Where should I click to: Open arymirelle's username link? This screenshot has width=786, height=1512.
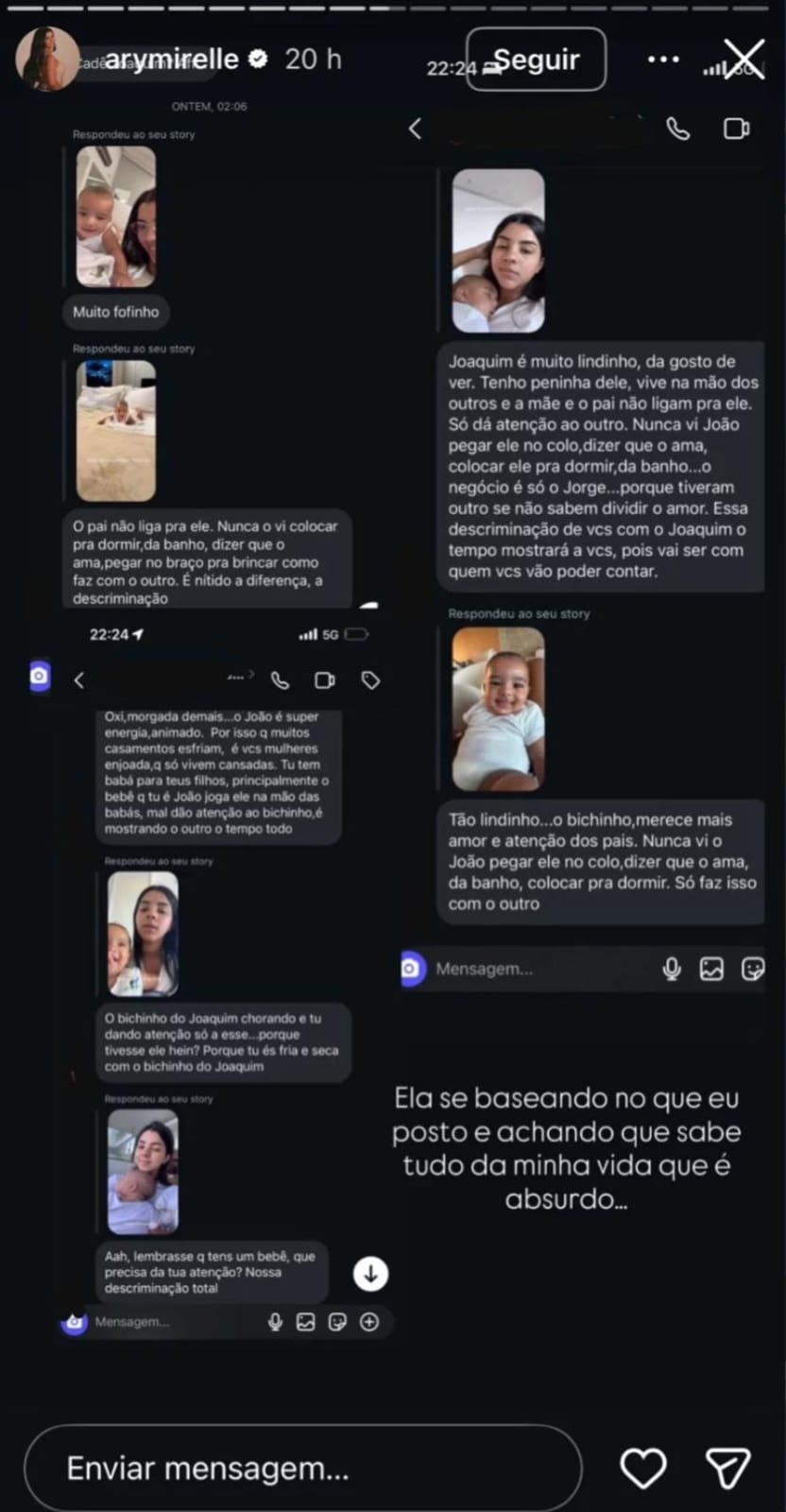(171, 60)
